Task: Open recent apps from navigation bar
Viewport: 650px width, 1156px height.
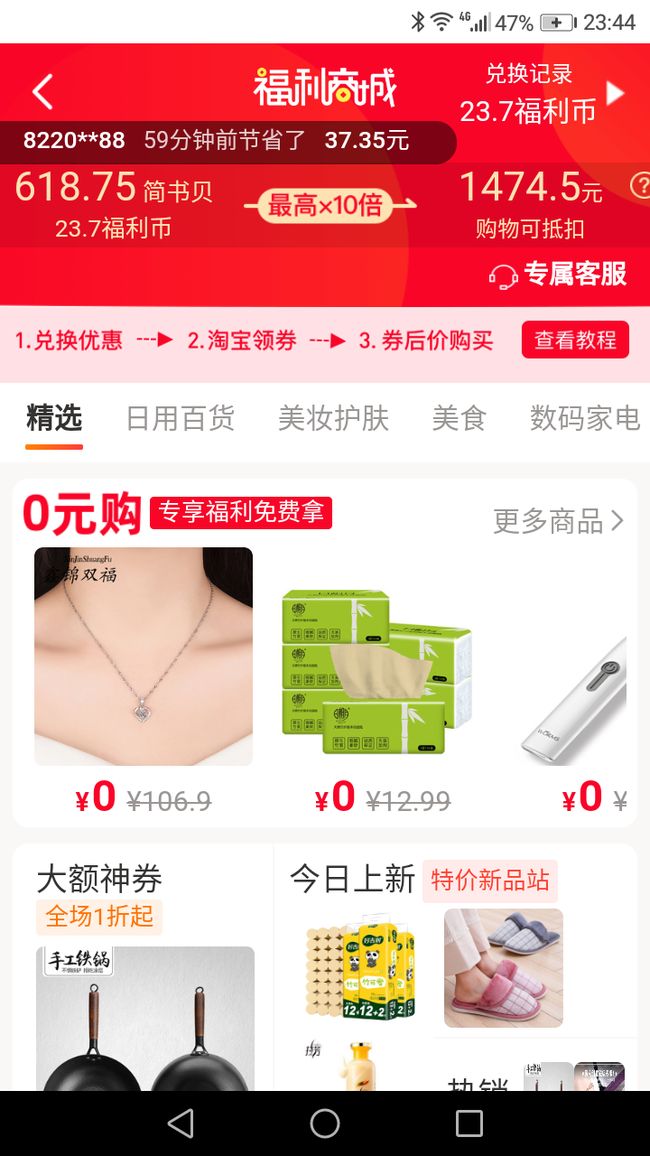Action: [469, 1124]
